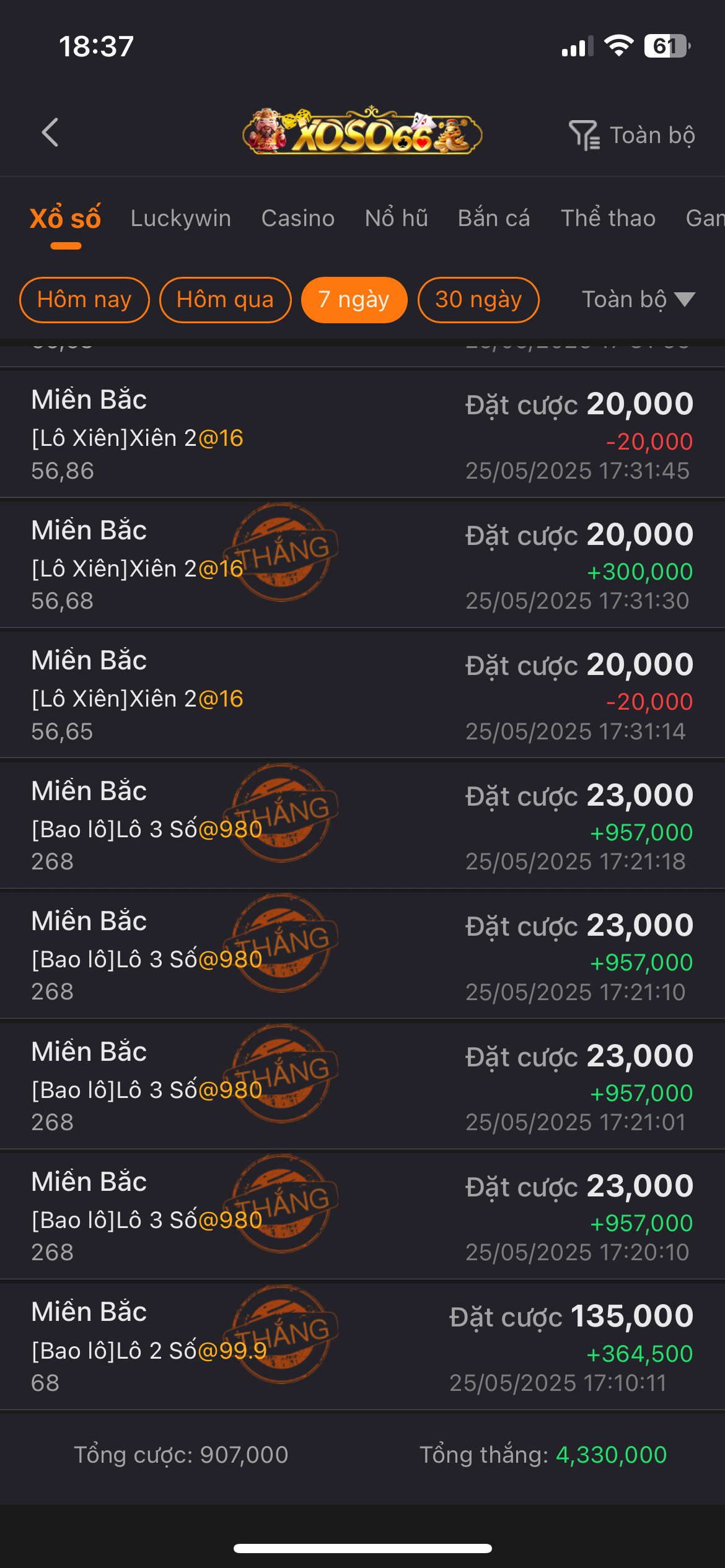
Task: Open the Lô 2 Số bet on 68
Action: point(362,1346)
